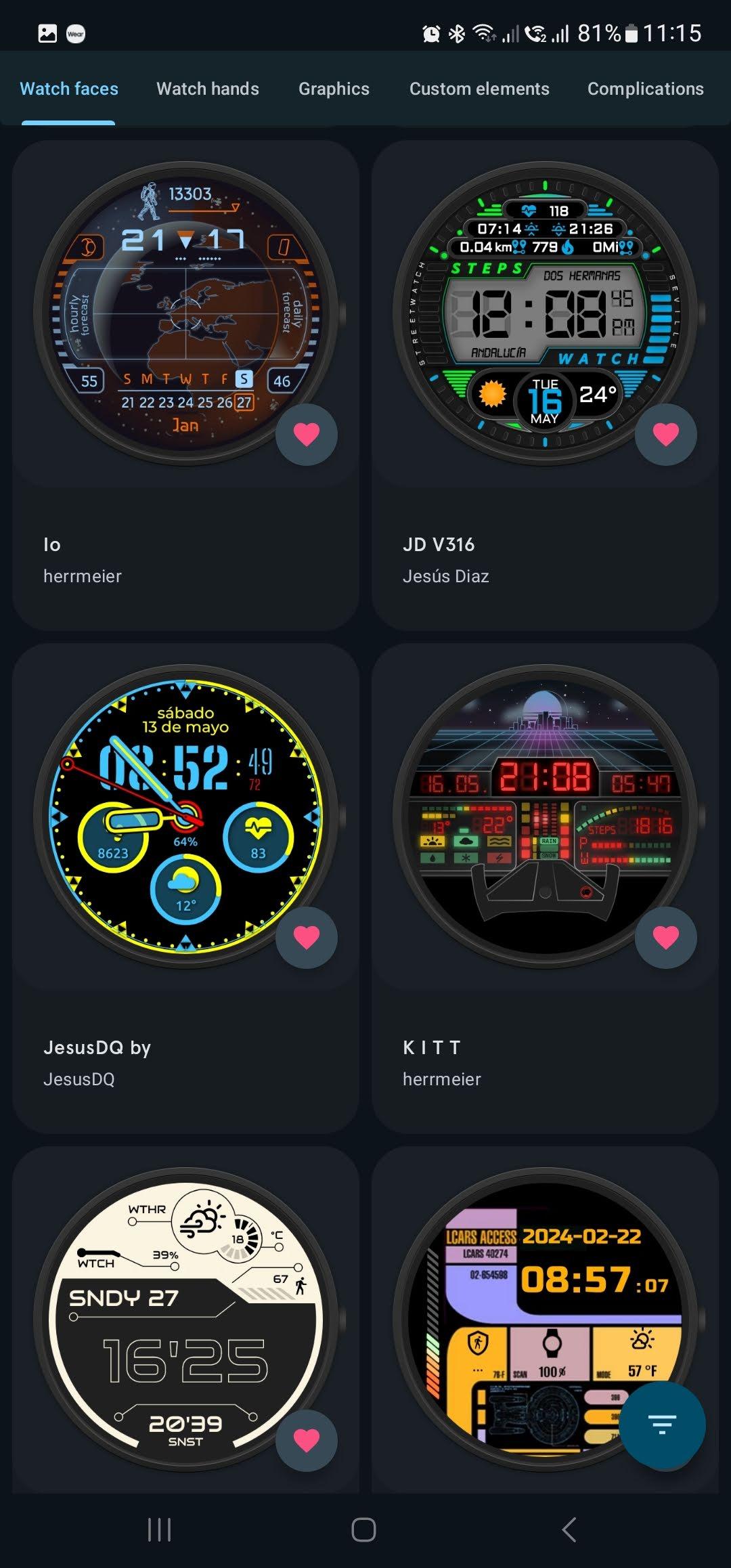This screenshot has height=1568, width=731.
Task: Open the JD V316 watch face
Action: point(545,386)
